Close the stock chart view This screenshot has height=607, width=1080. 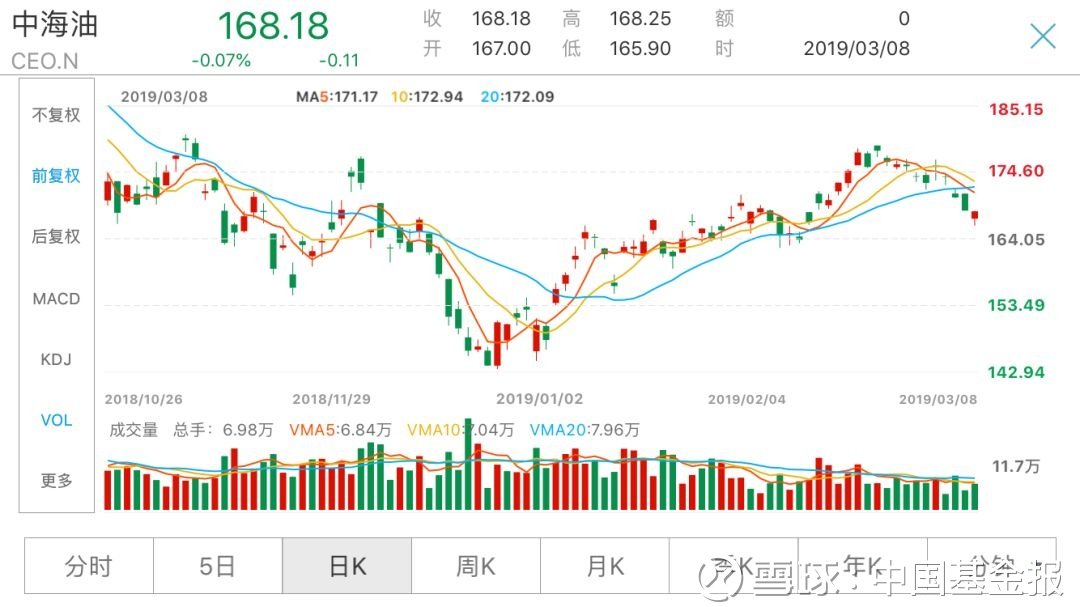[x=1043, y=37]
